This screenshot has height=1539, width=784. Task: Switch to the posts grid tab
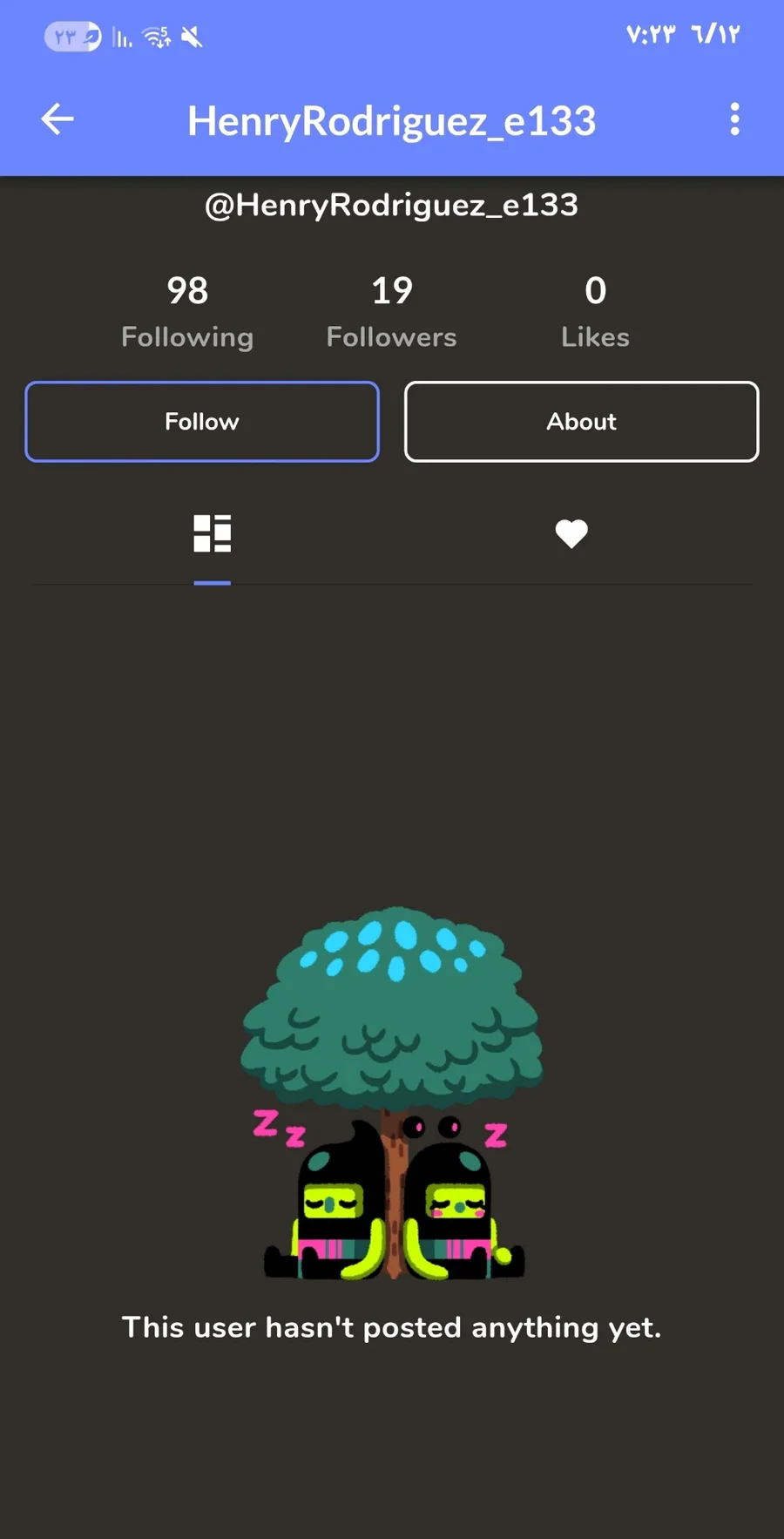tap(213, 533)
